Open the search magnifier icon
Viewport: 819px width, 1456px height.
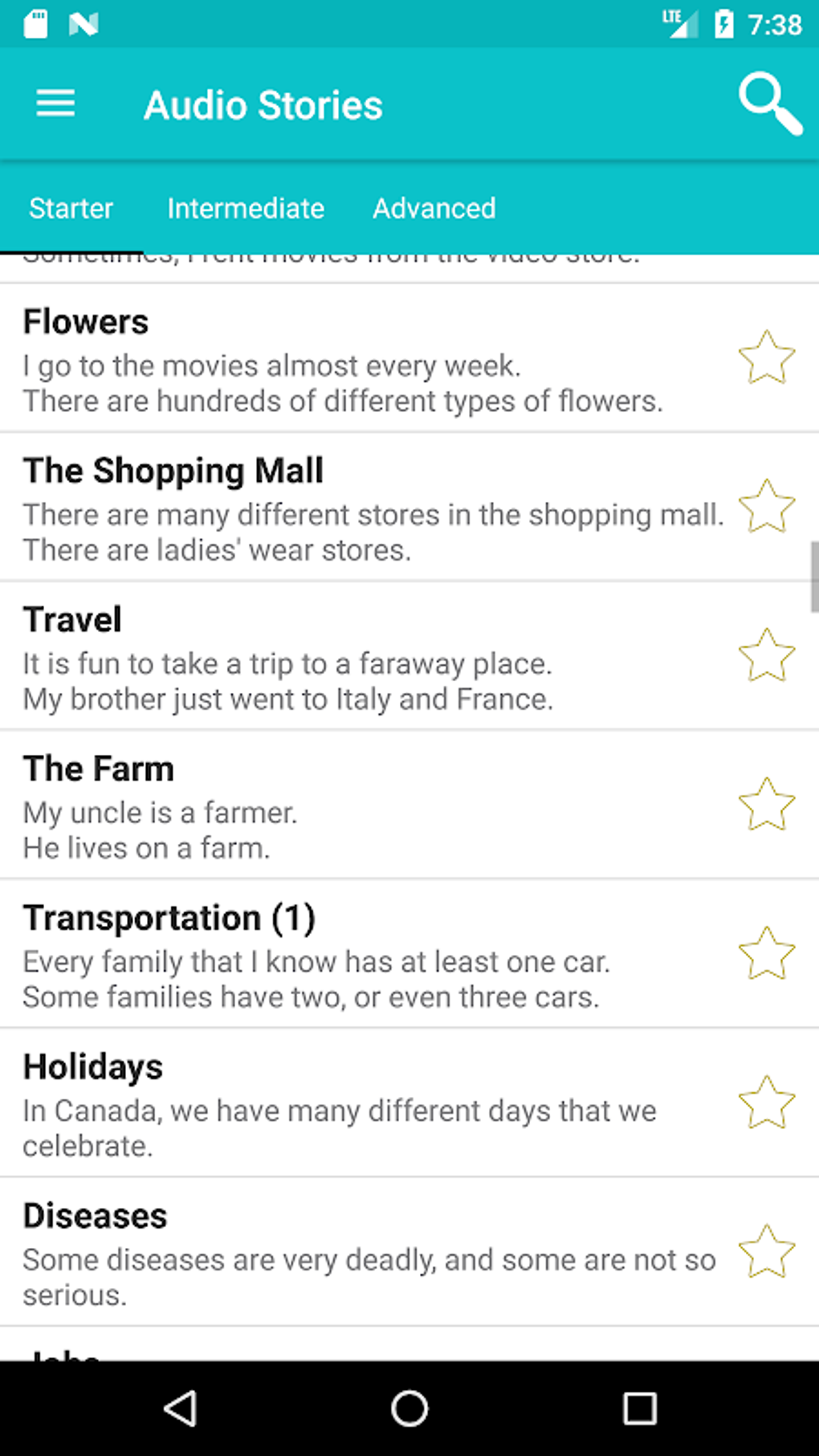coord(769,104)
